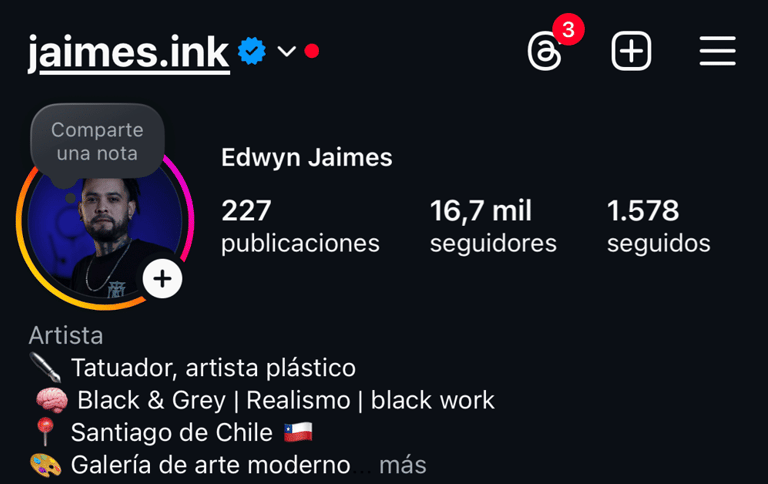Open the 227 publicaciones count
Screen dimensions: 768x484
(299, 226)
